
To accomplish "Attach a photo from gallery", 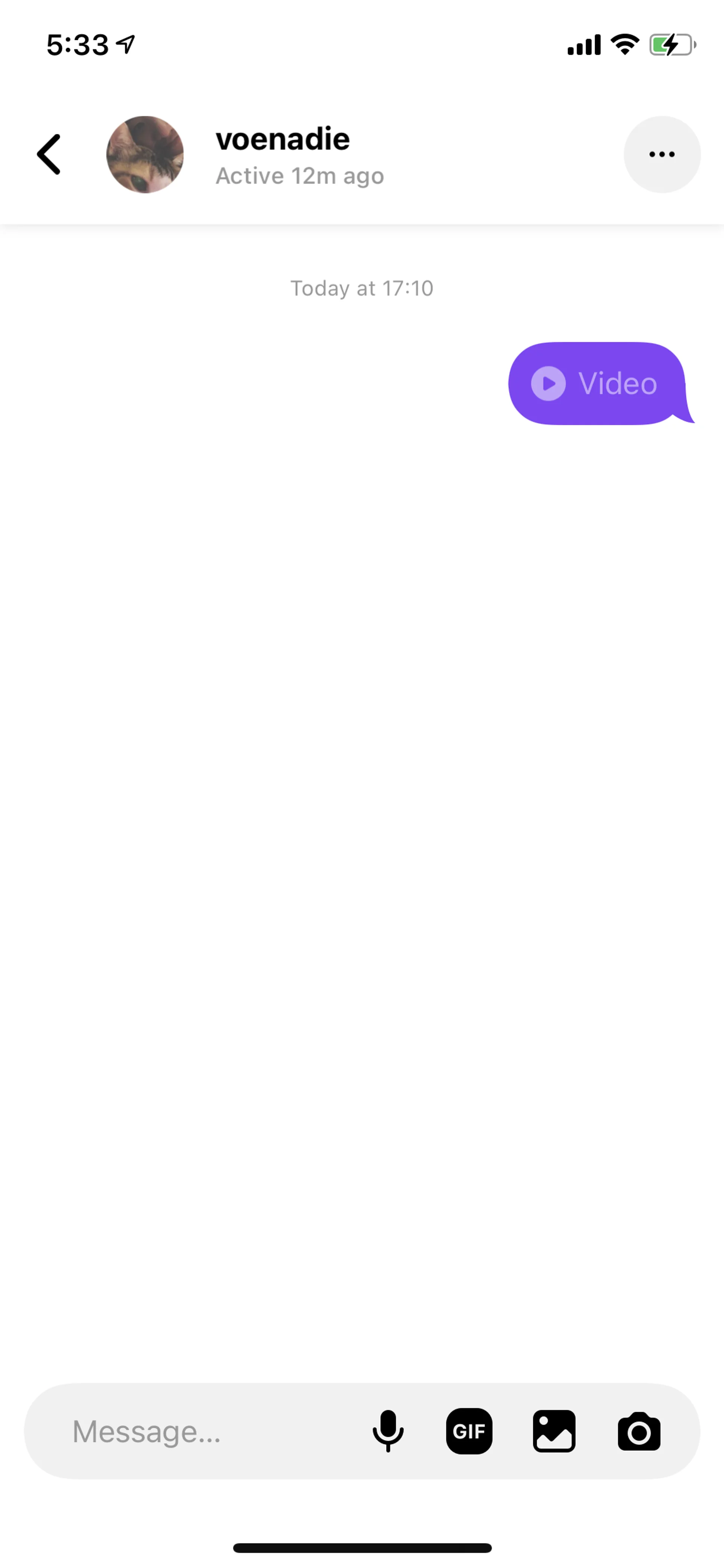I will click(x=554, y=1431).
